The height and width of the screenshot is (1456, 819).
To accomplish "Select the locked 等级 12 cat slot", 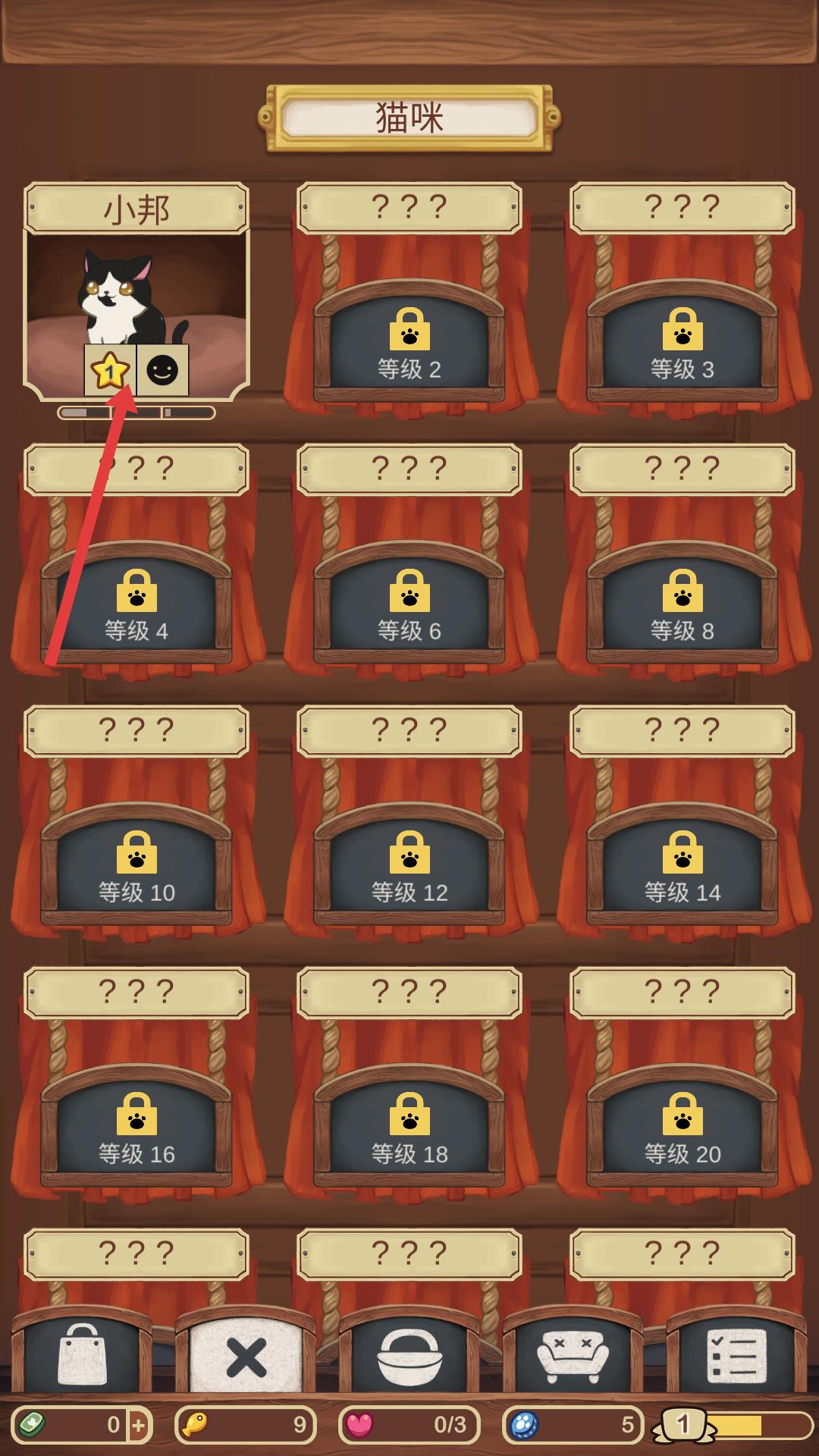I will pyautogui.click(x=409, y=866).
